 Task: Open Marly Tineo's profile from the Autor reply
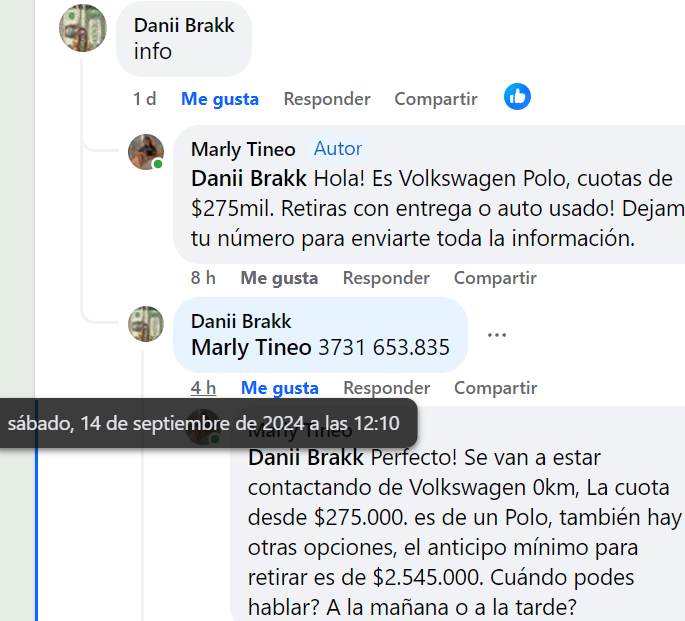click(x=243, y=149)
